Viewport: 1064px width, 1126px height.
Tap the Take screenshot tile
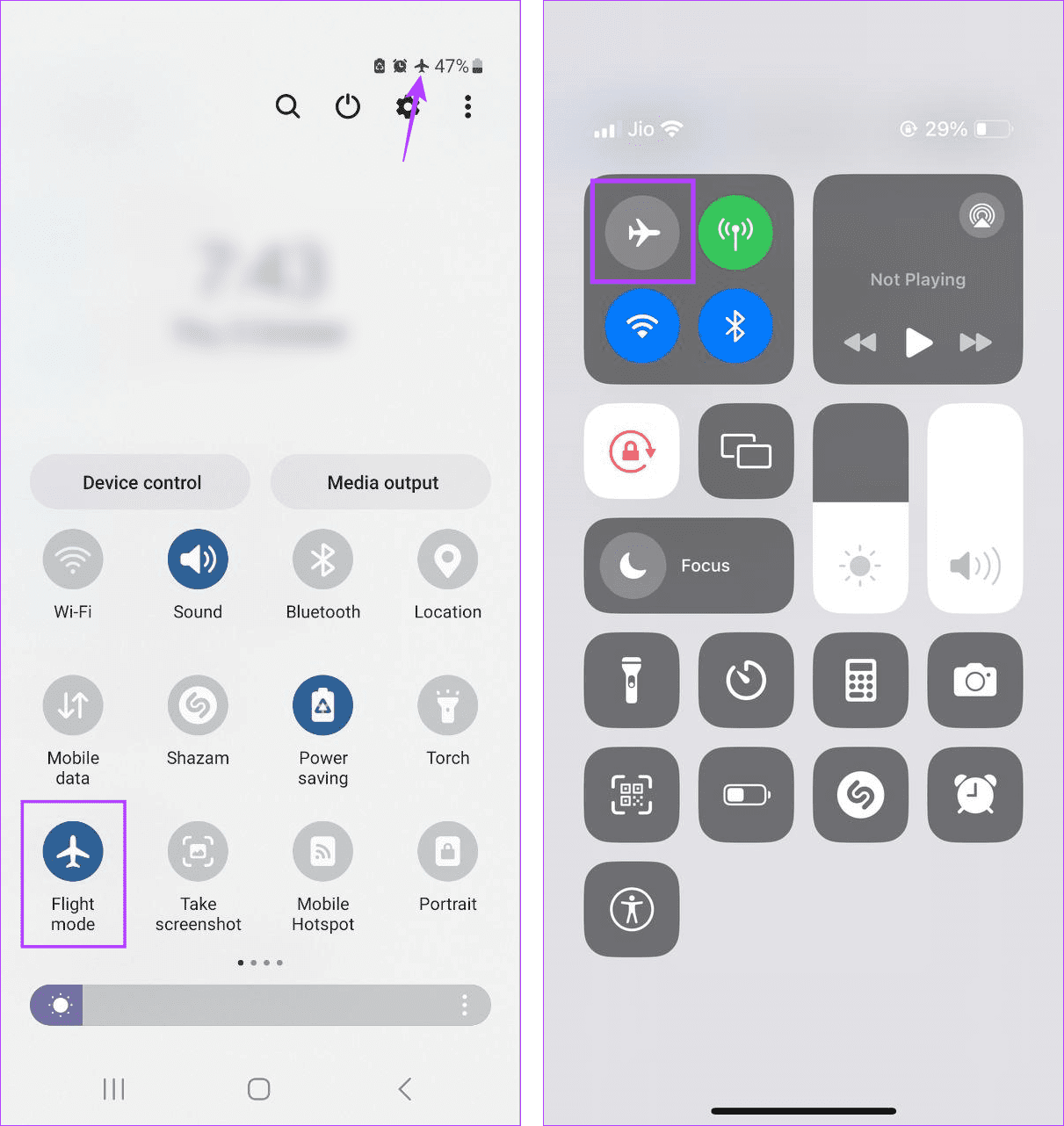[198, 851]
